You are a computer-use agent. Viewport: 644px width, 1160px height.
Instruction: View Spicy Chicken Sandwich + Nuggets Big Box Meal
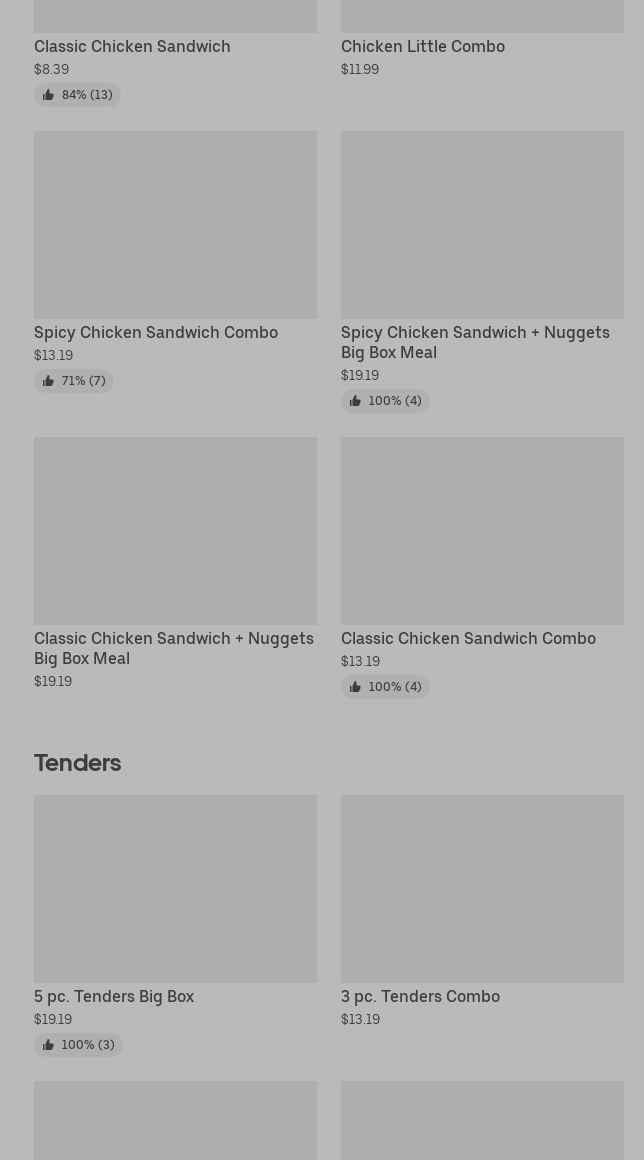click(x=482, y=272)
